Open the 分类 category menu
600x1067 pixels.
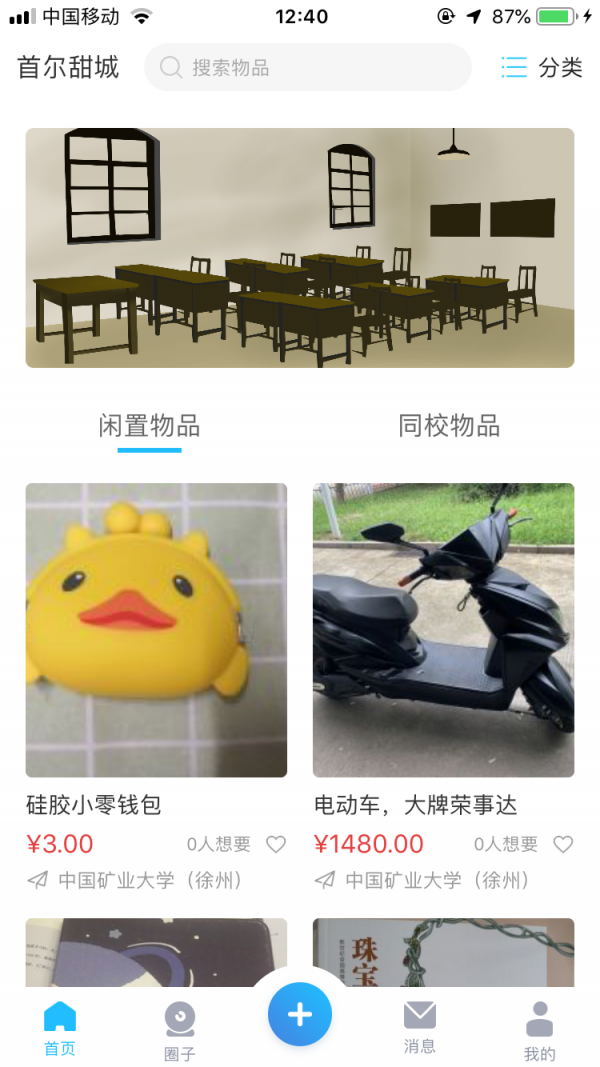tap(541, 68)
